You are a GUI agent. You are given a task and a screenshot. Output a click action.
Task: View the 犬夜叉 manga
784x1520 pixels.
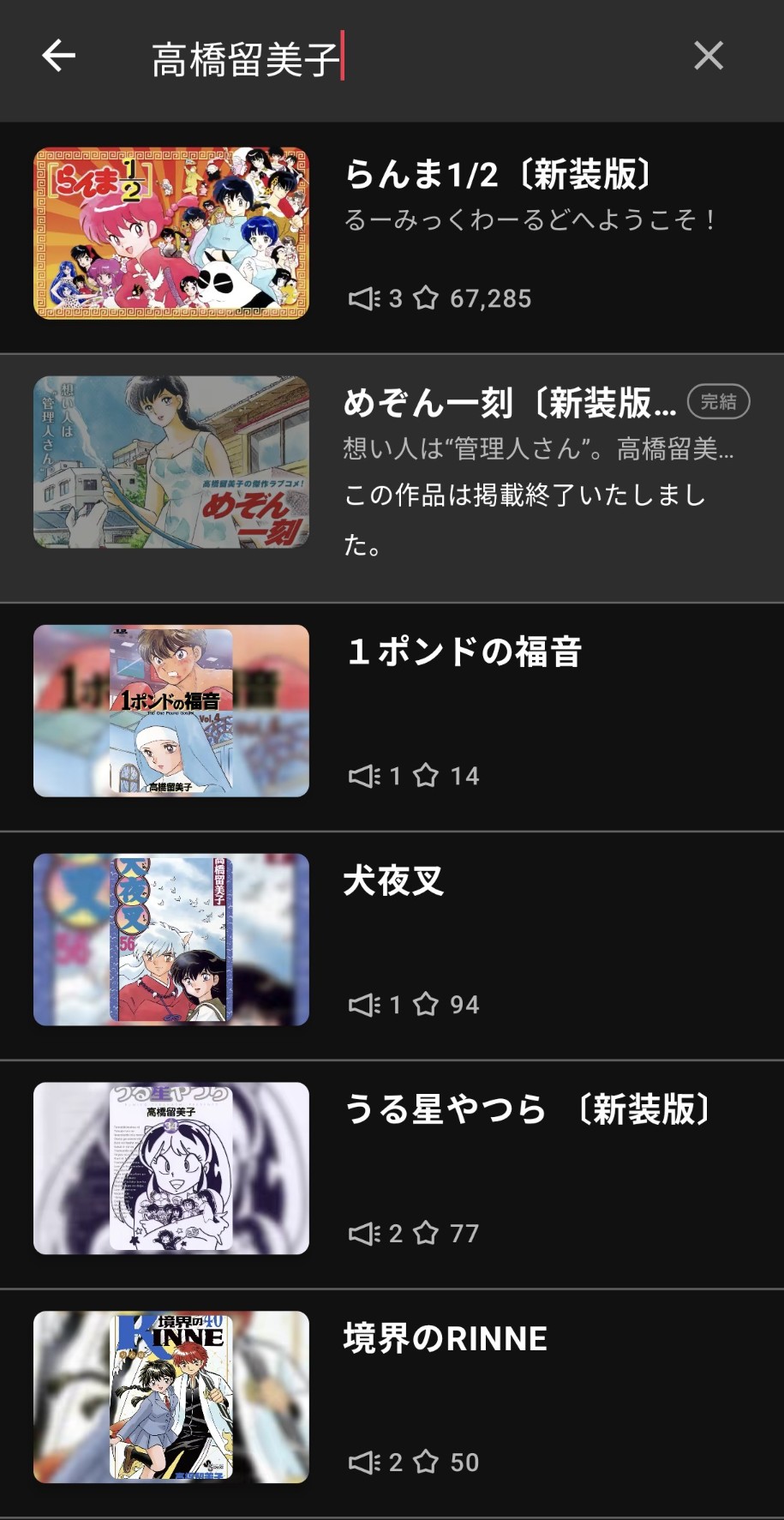pos(393,881)
